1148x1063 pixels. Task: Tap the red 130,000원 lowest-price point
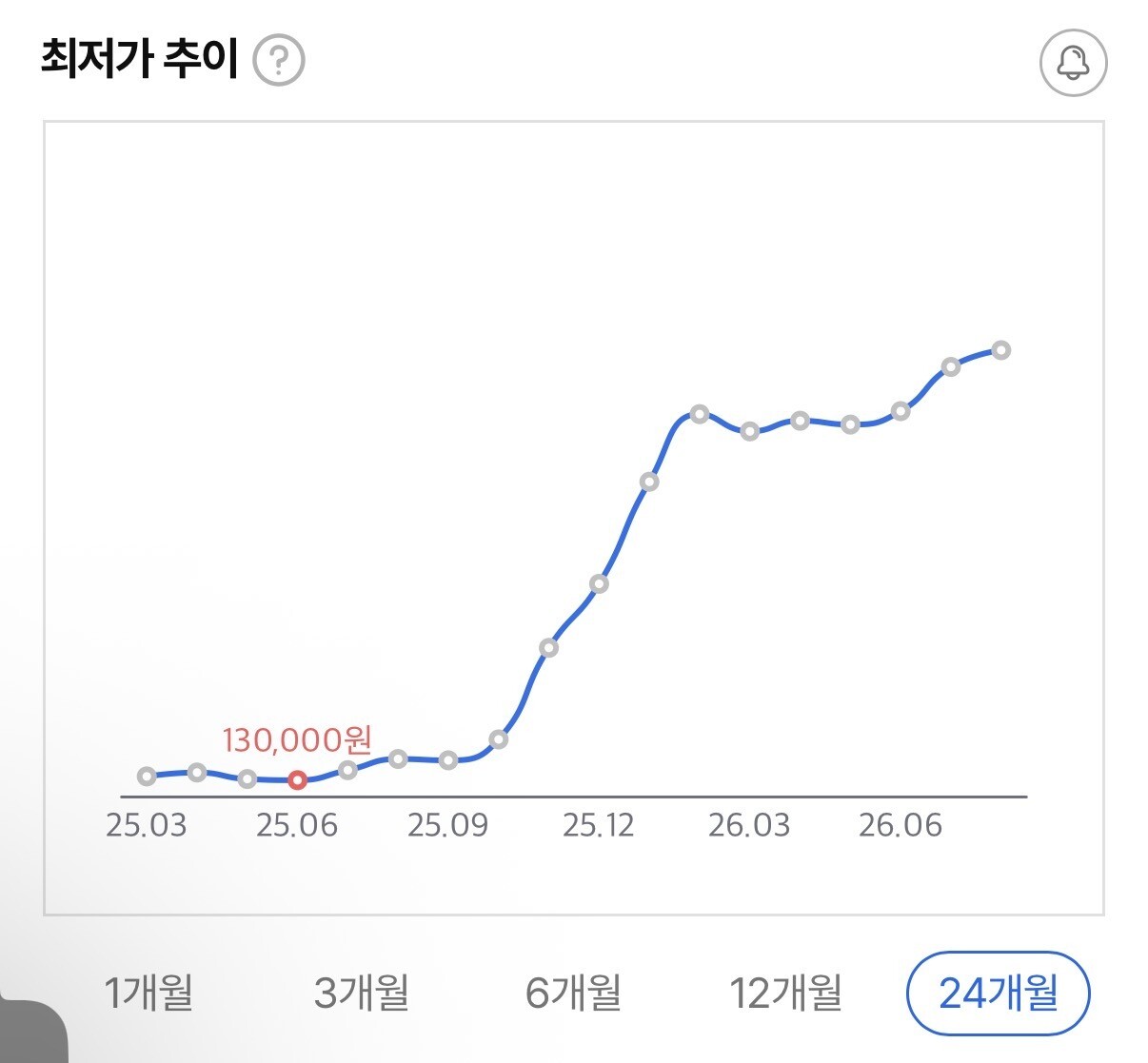click(x=297, y=780)
